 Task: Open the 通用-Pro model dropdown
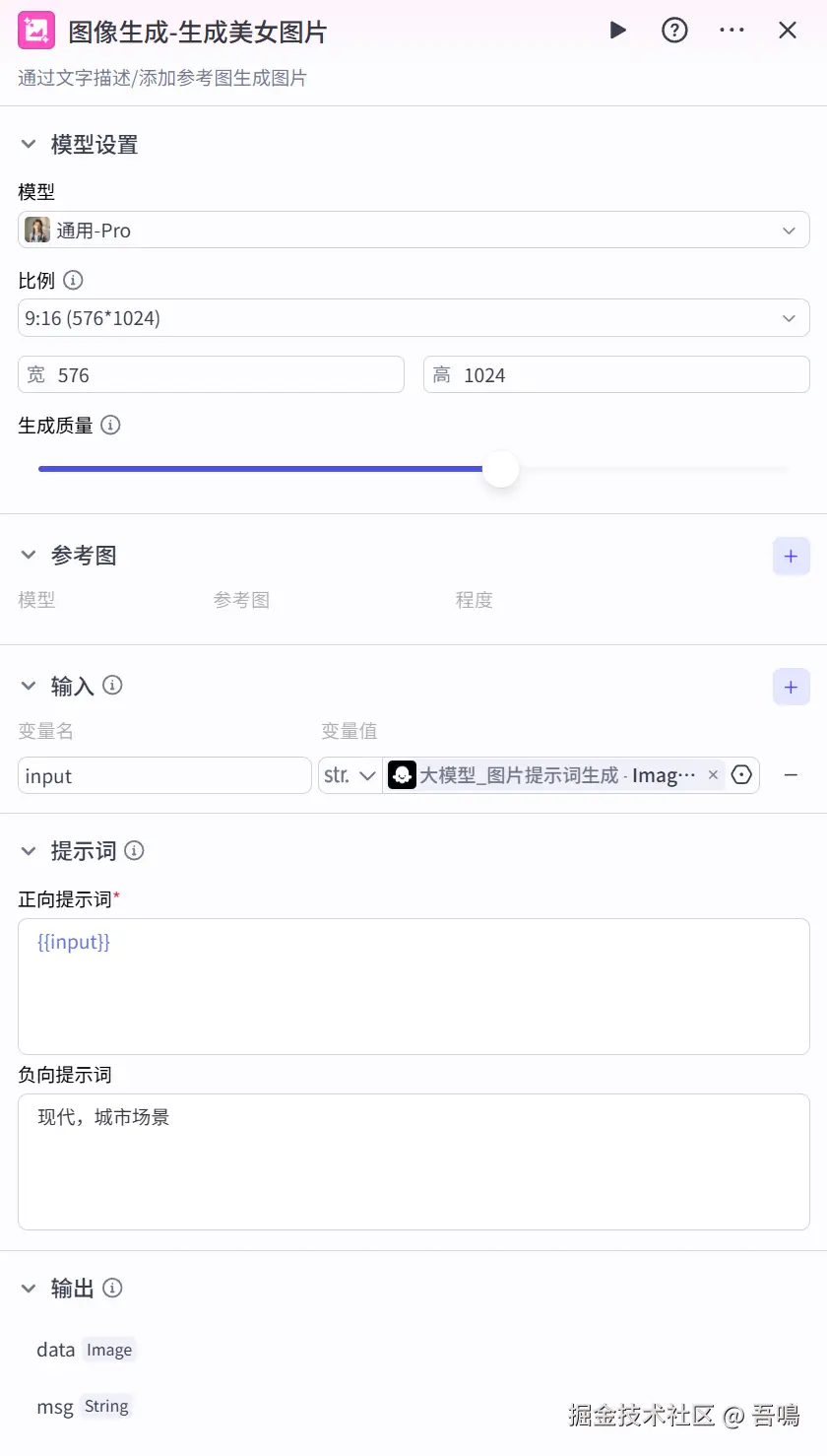(x=413, y=230)
